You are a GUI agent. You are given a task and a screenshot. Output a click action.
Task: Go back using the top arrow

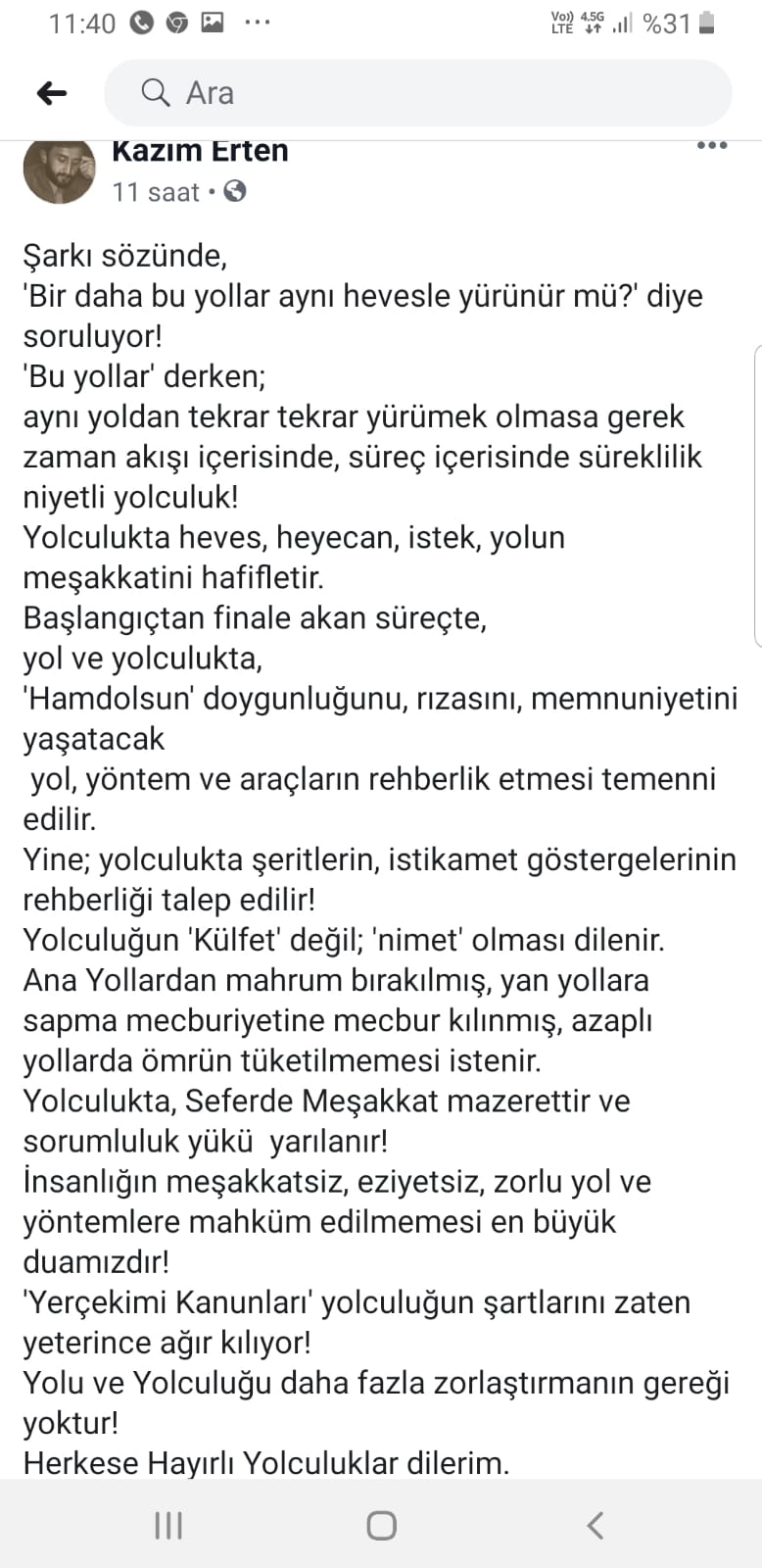(51, 93)
